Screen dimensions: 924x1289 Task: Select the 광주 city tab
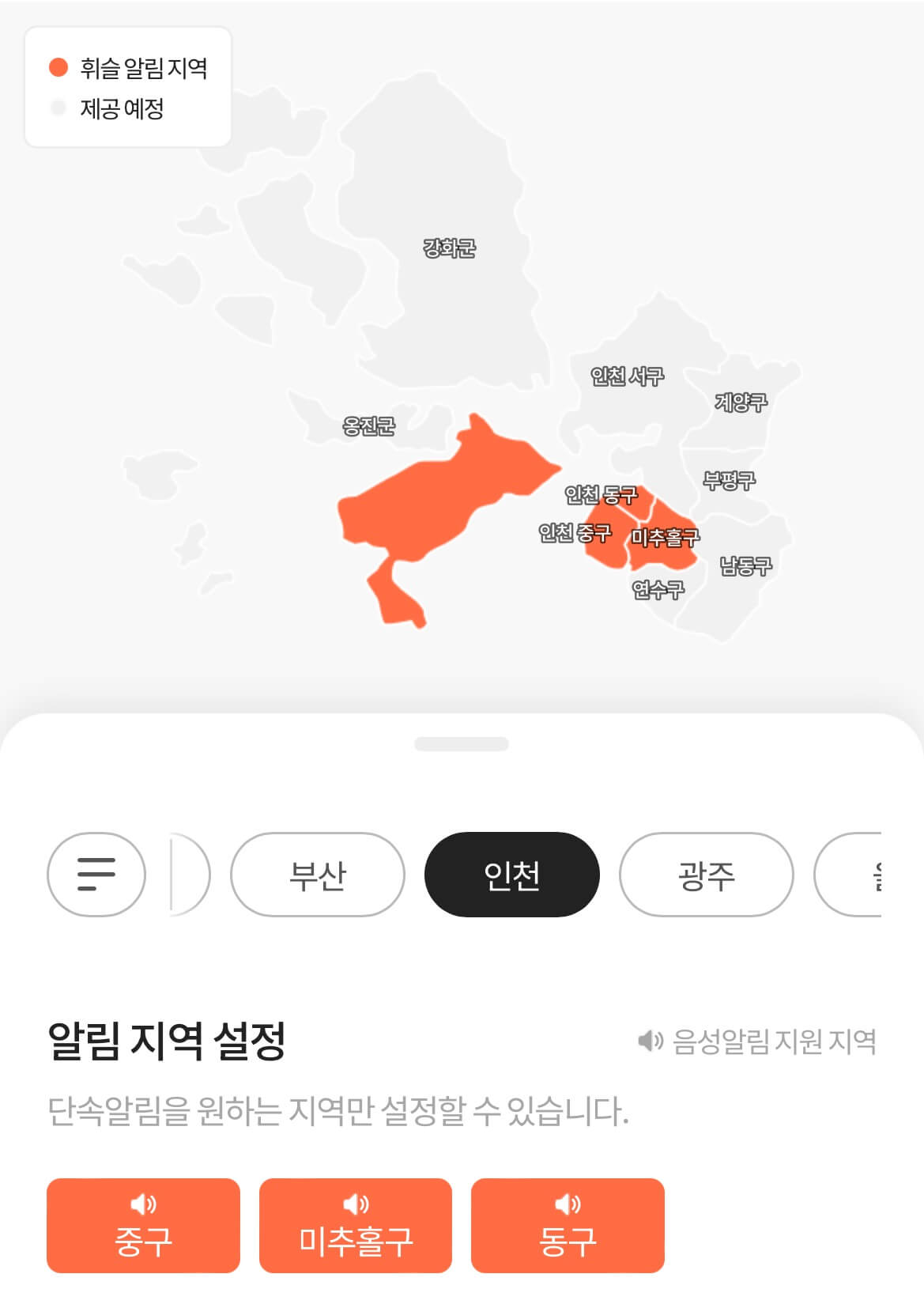[x=706, y=874]
